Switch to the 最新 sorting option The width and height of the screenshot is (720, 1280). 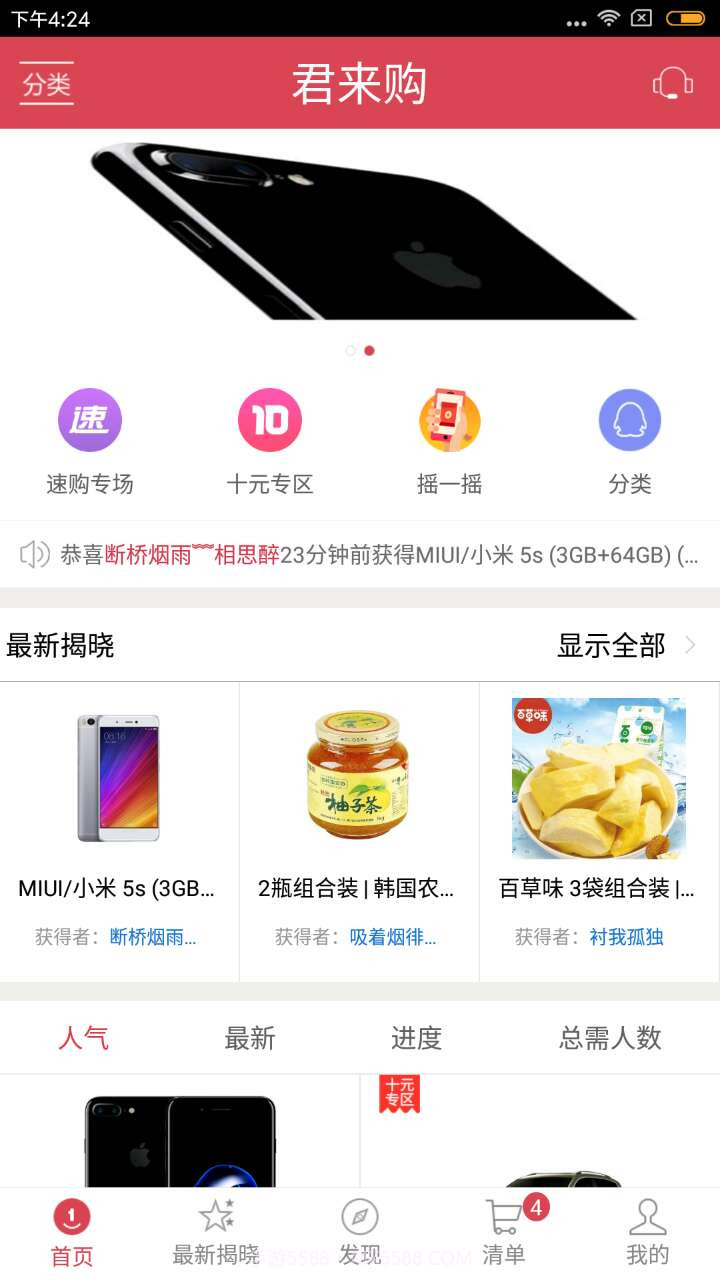coord(248,1037)
